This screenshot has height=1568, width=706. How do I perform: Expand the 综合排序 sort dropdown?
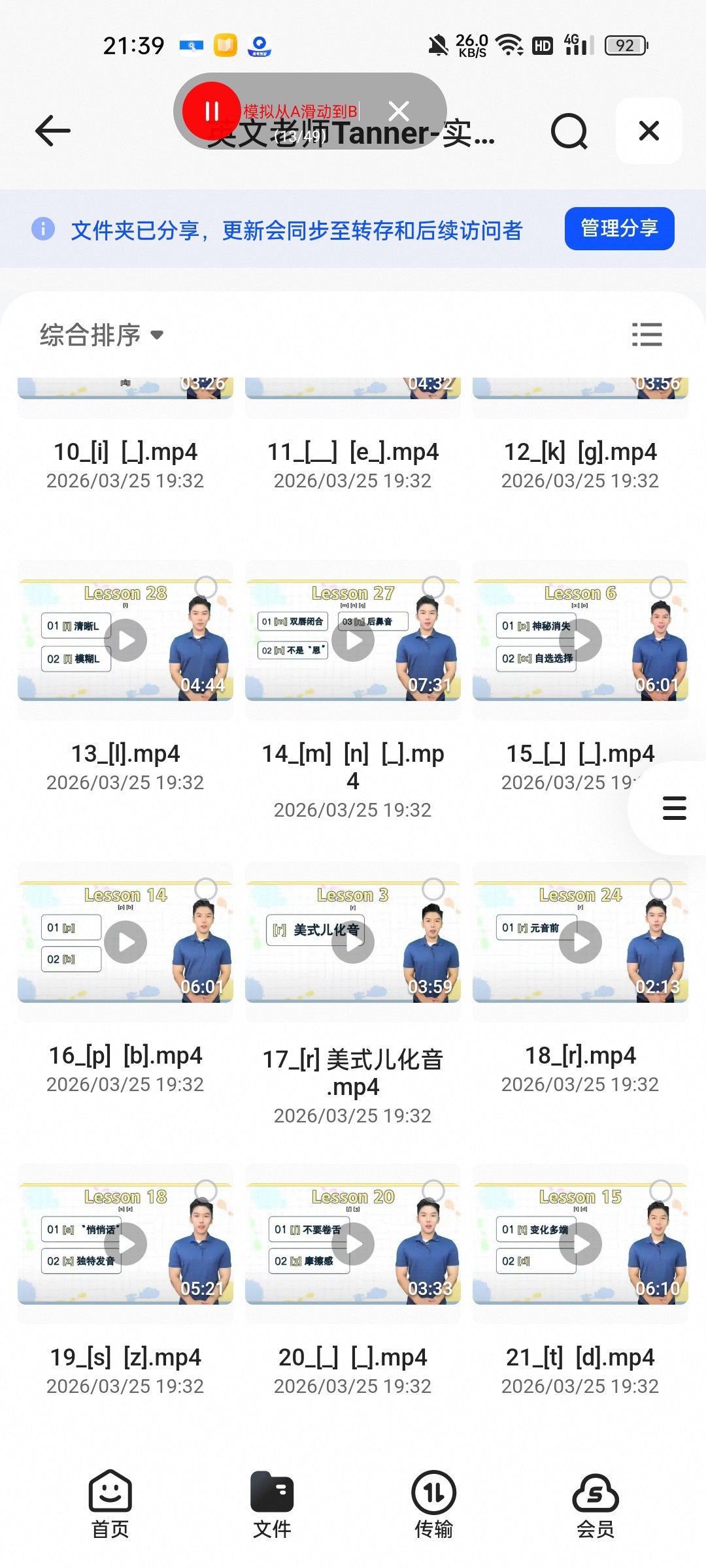[101, 335]
